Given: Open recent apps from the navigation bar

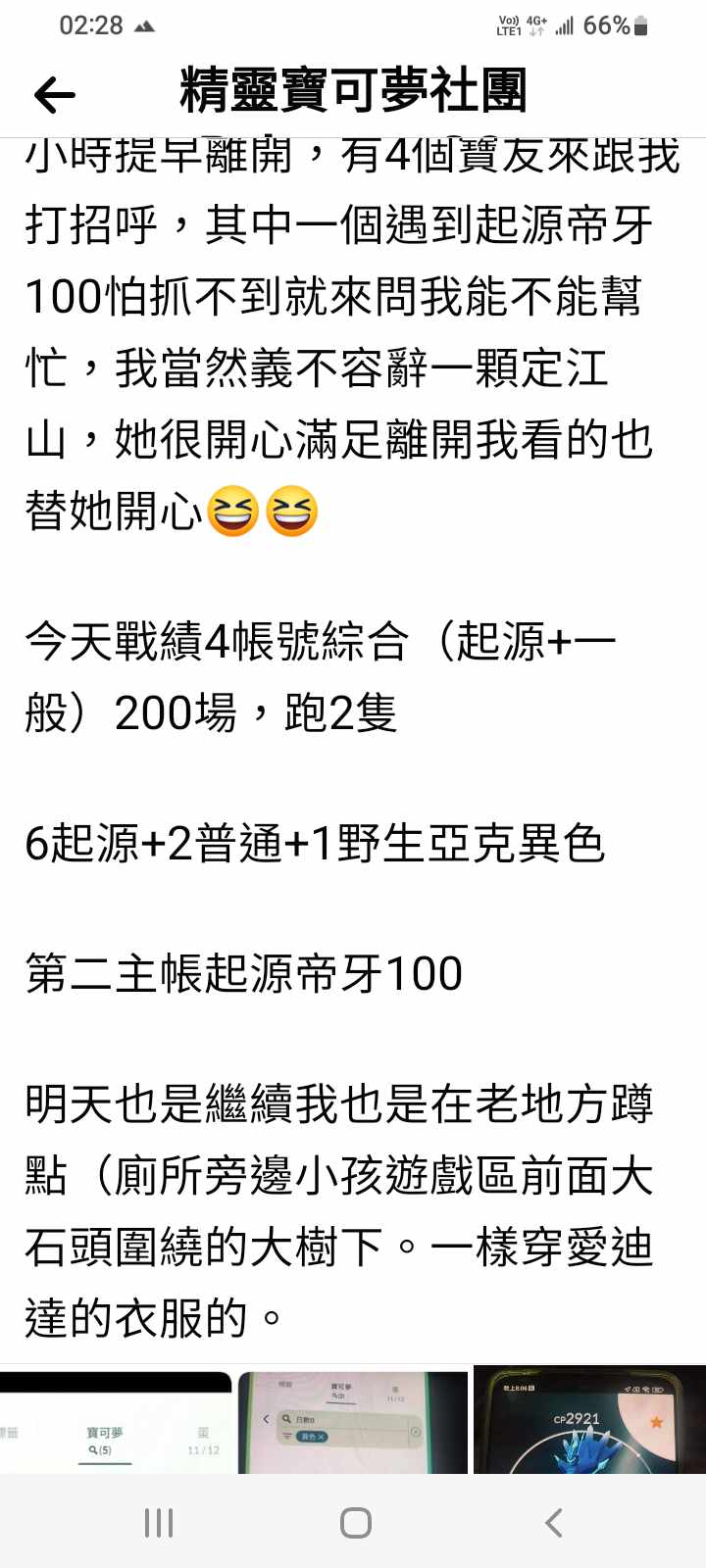Looking at the screenshot, I should 159,1522.
